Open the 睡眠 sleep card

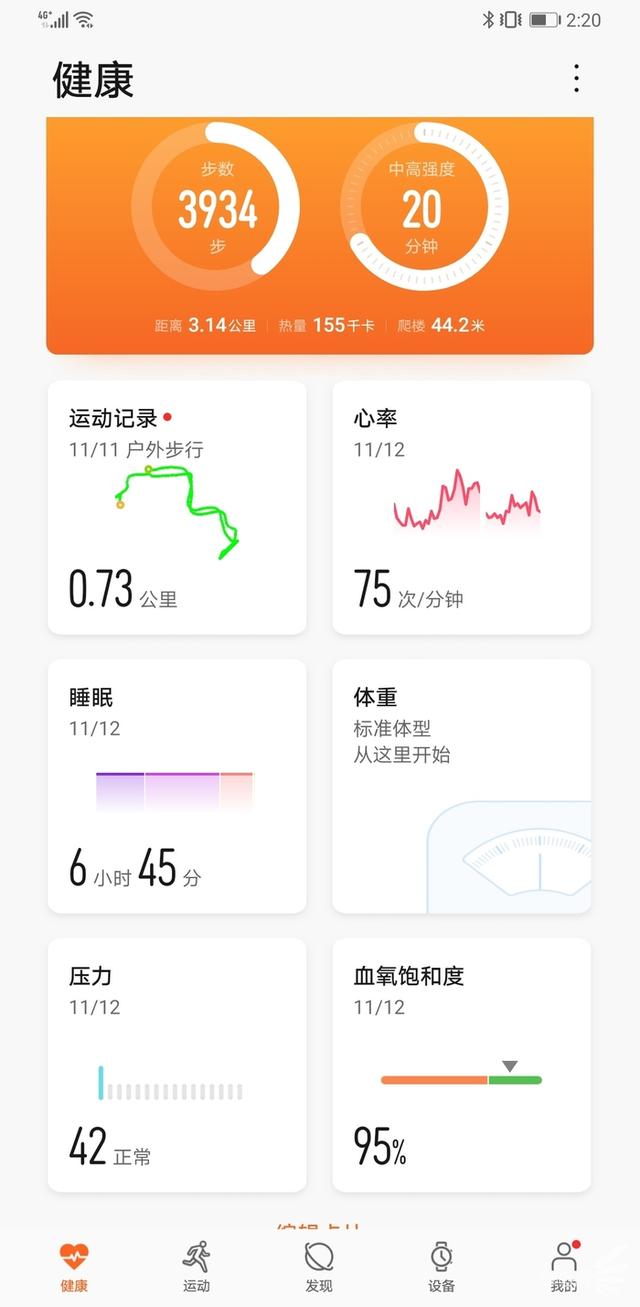tap(177, 785)
